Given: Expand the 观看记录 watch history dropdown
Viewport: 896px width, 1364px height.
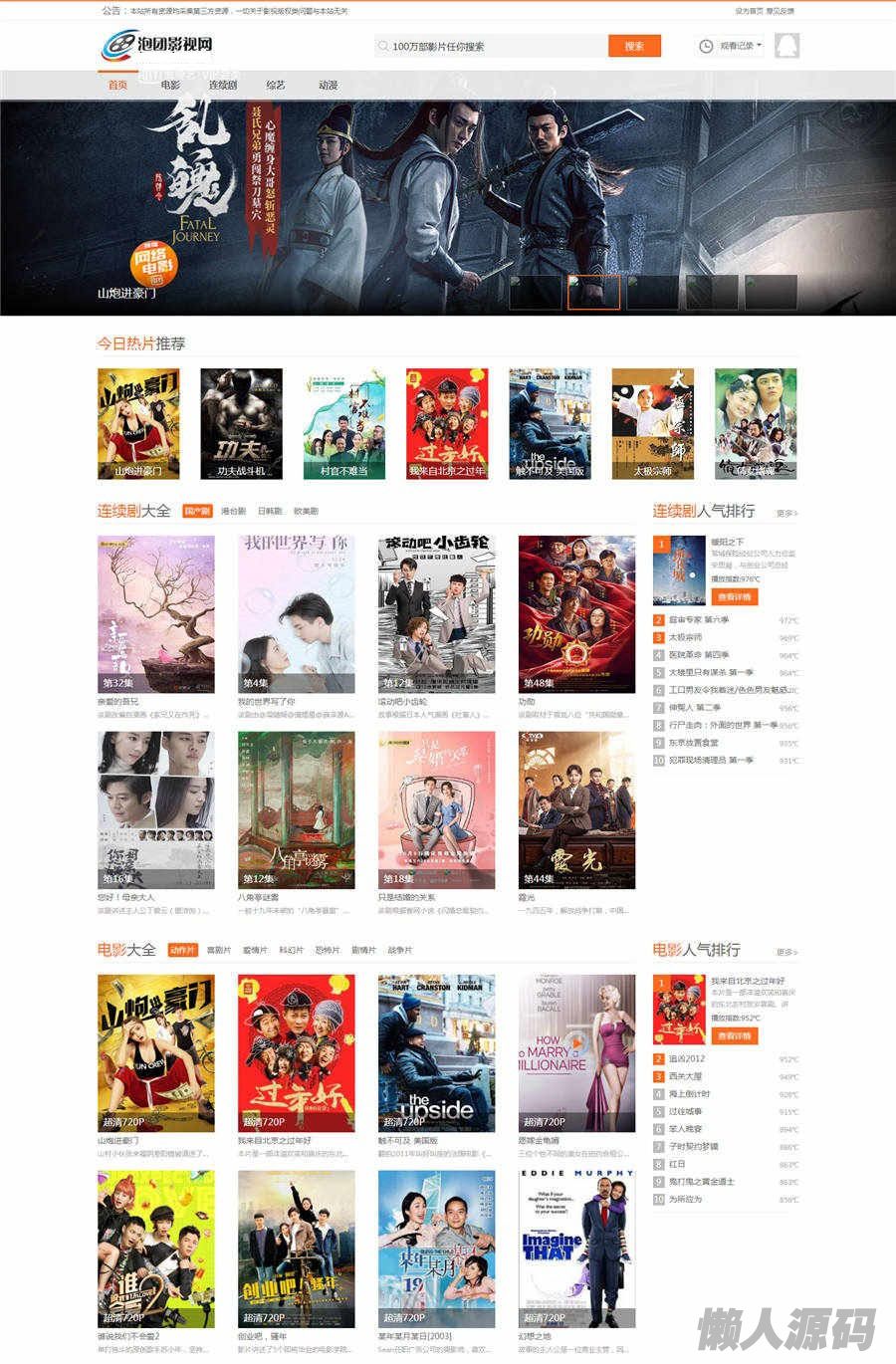Looking at the screenshot, I should coord(733,46).
